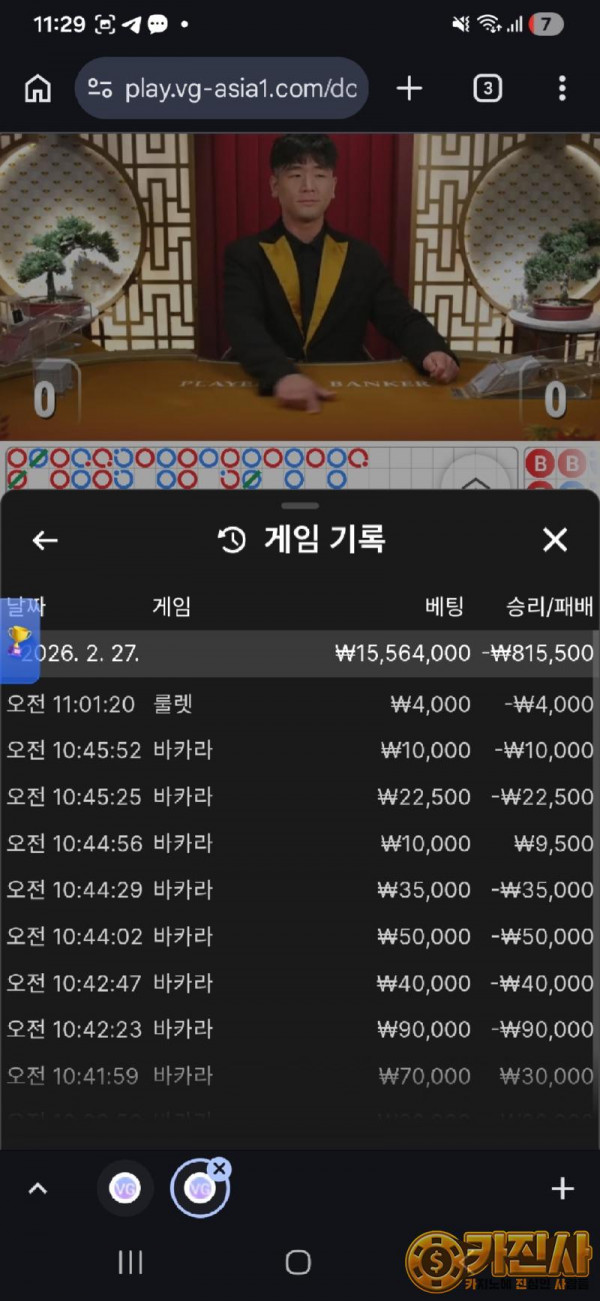Screen dimensions: 600x1301
Task: Open the baccarat record at 10:45:25
Action: (x=300, y=797)
